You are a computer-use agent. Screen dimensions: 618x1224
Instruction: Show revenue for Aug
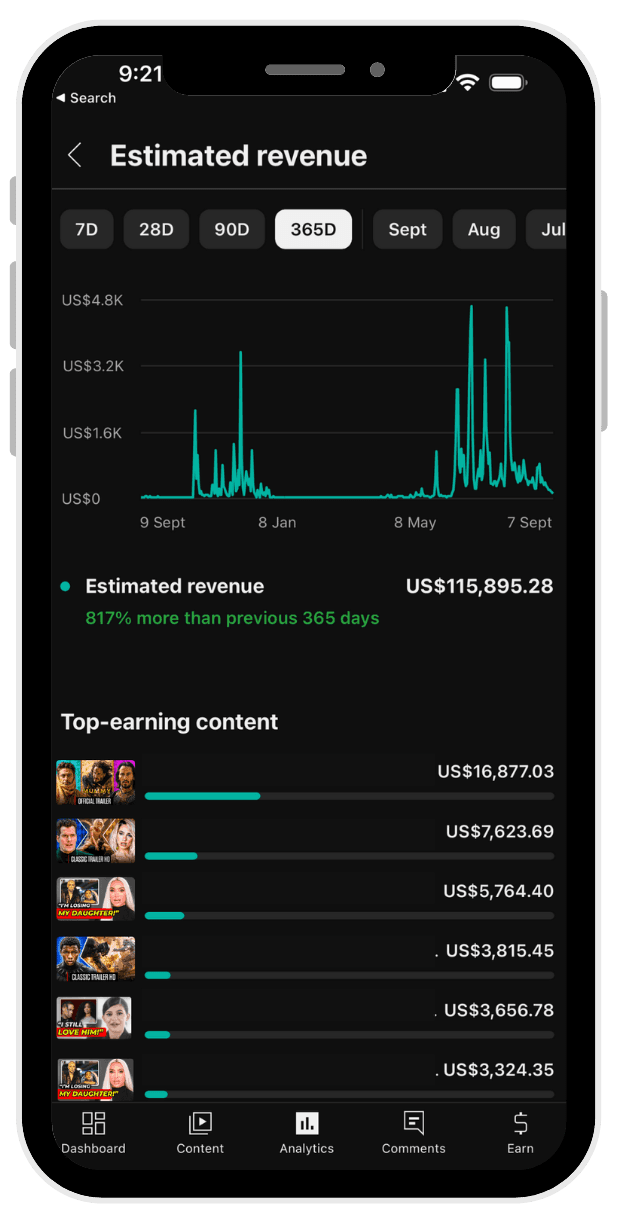click(x=483, y=229)
